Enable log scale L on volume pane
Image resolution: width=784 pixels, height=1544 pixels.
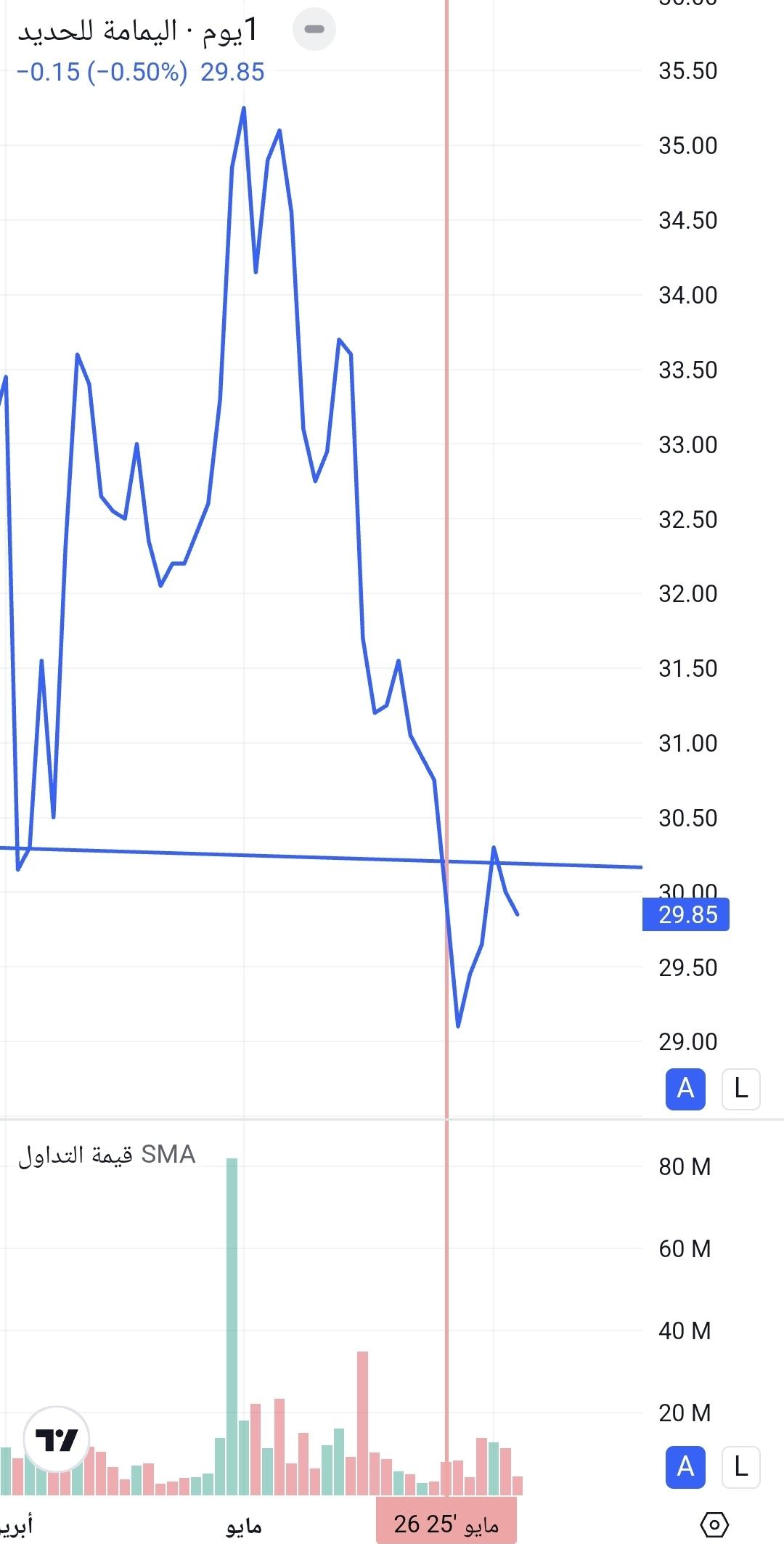click(740, 1467)
